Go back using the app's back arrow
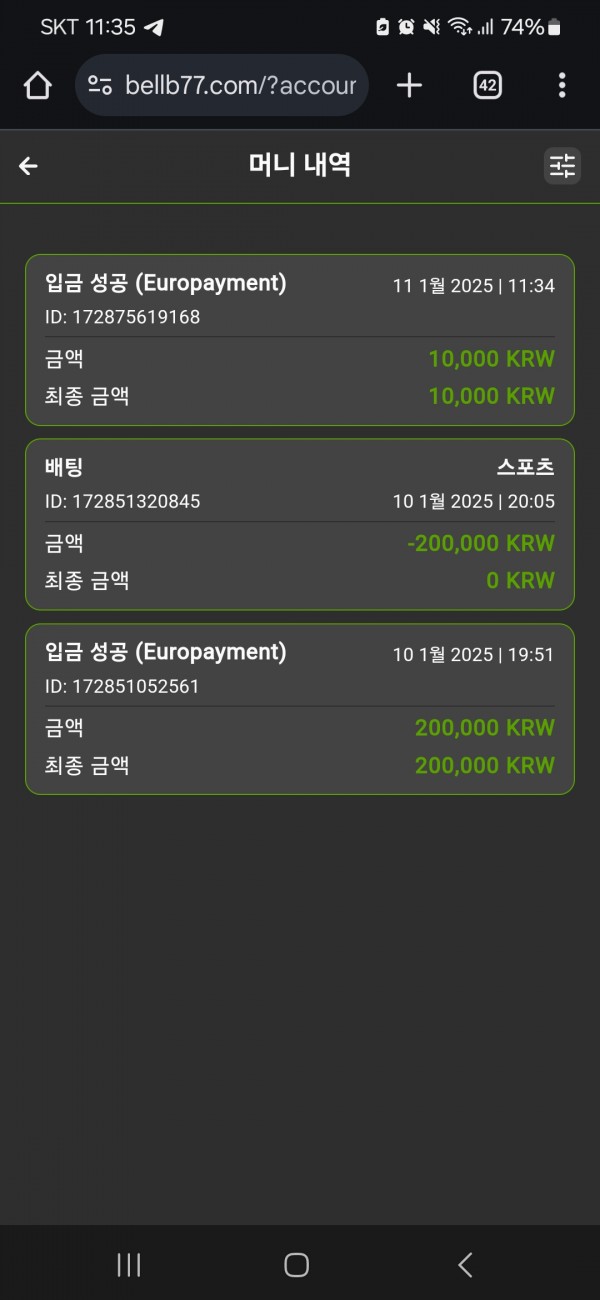Image resolution: width=600 pixels, height=1300 pixels. 28,166
